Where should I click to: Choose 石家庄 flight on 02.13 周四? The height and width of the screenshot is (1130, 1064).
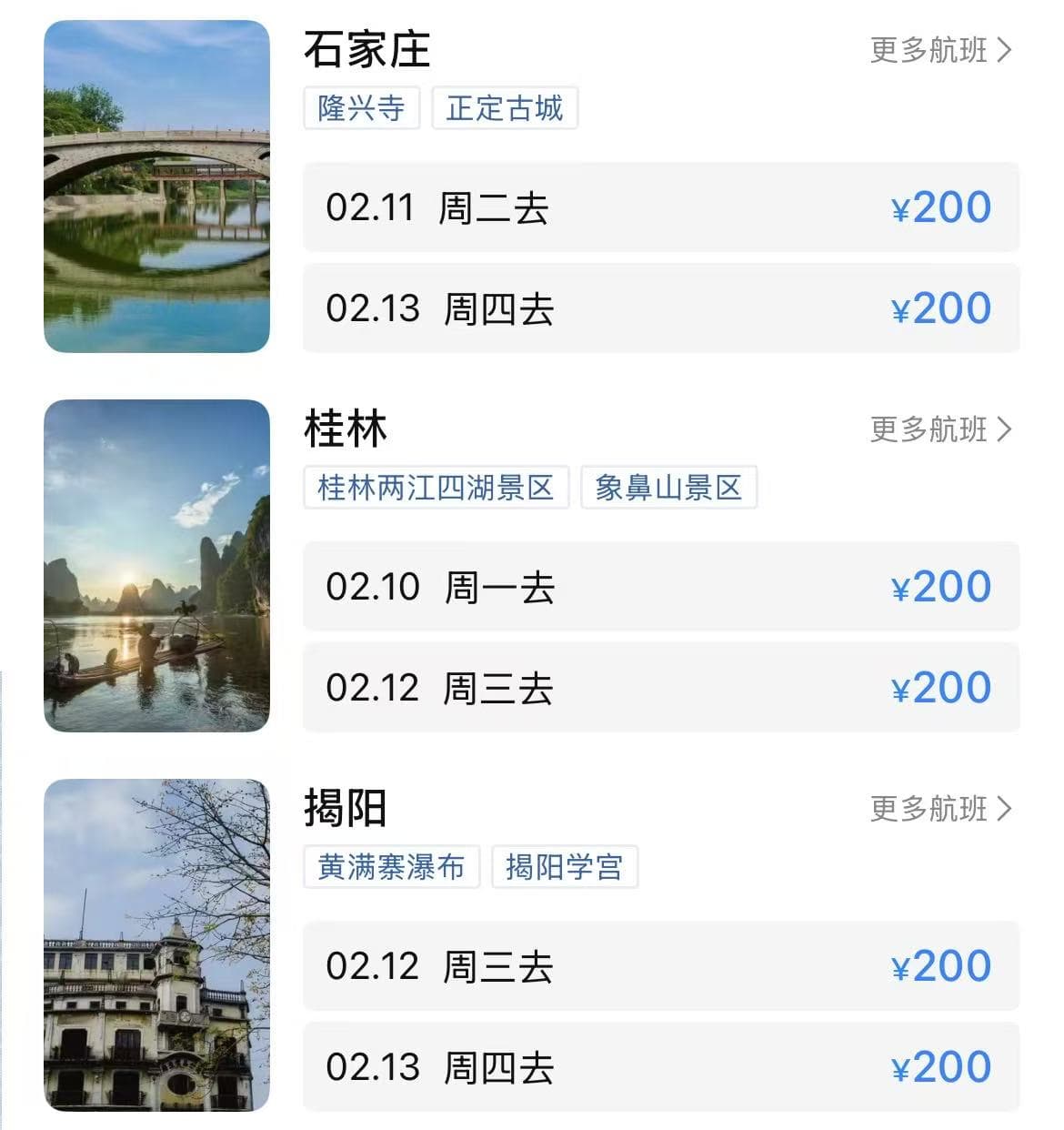point(660,308)
